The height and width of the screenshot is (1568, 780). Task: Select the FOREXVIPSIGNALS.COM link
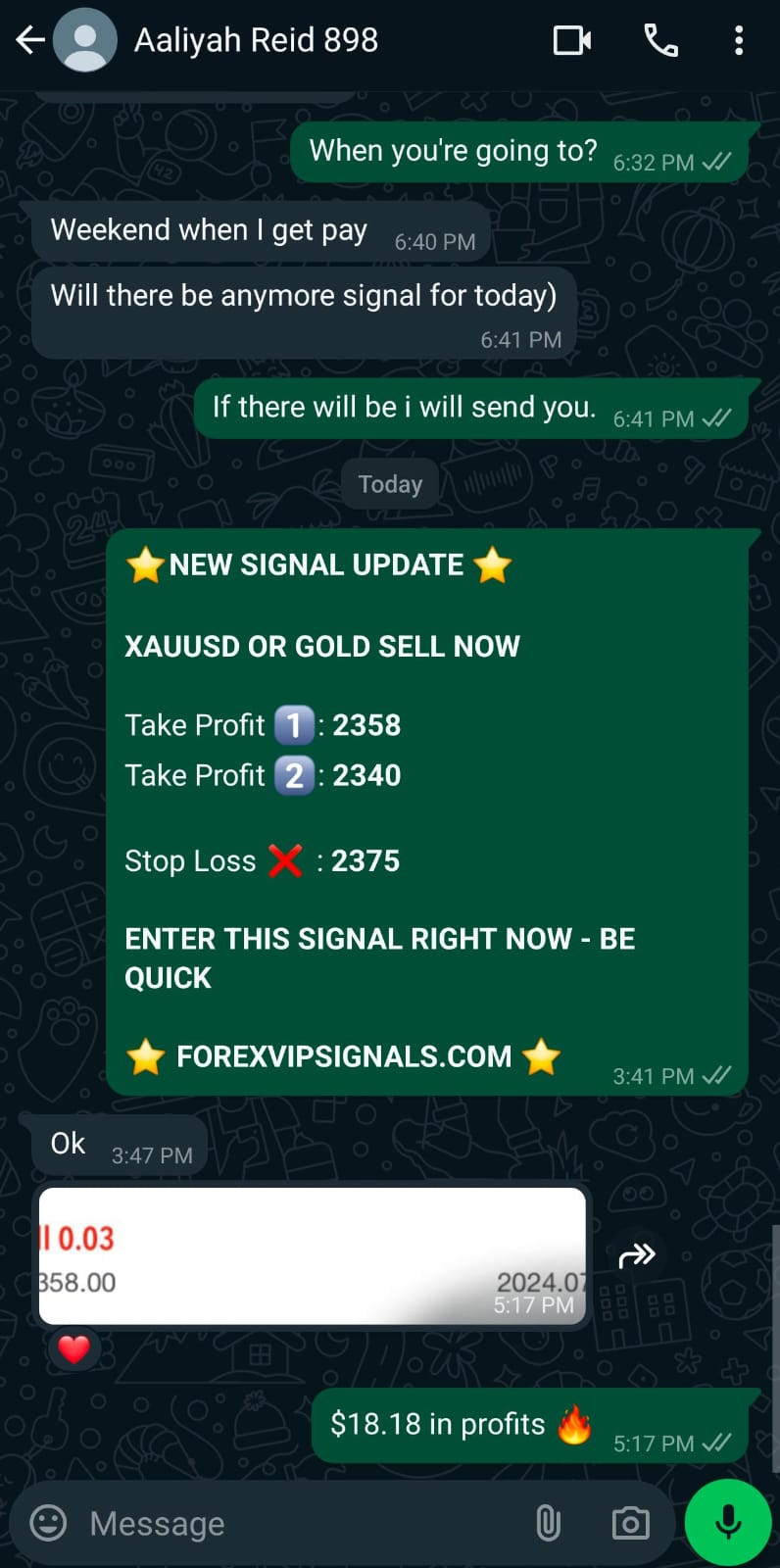point(344,1056)
